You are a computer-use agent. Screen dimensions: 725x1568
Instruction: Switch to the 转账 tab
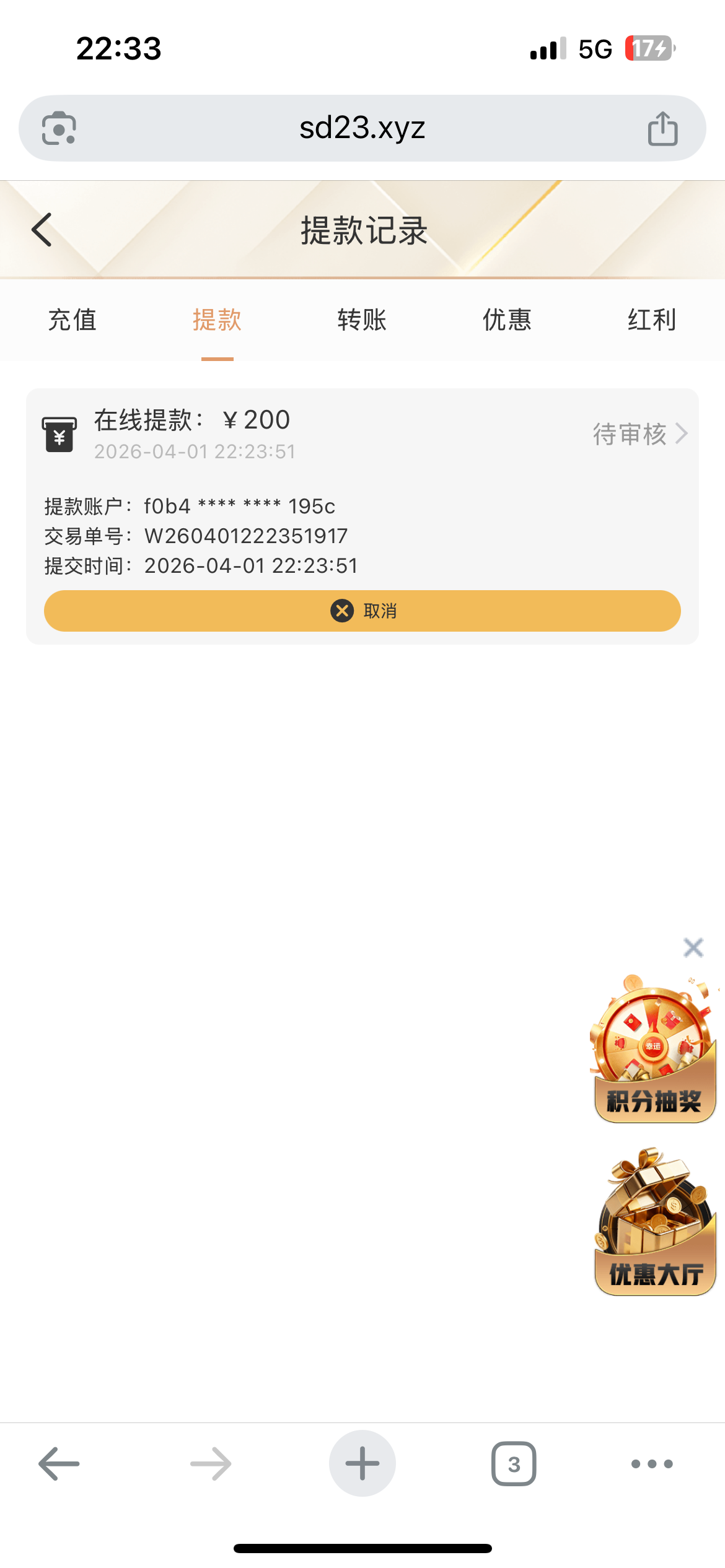pyautogui.click(x=362, y=320)
